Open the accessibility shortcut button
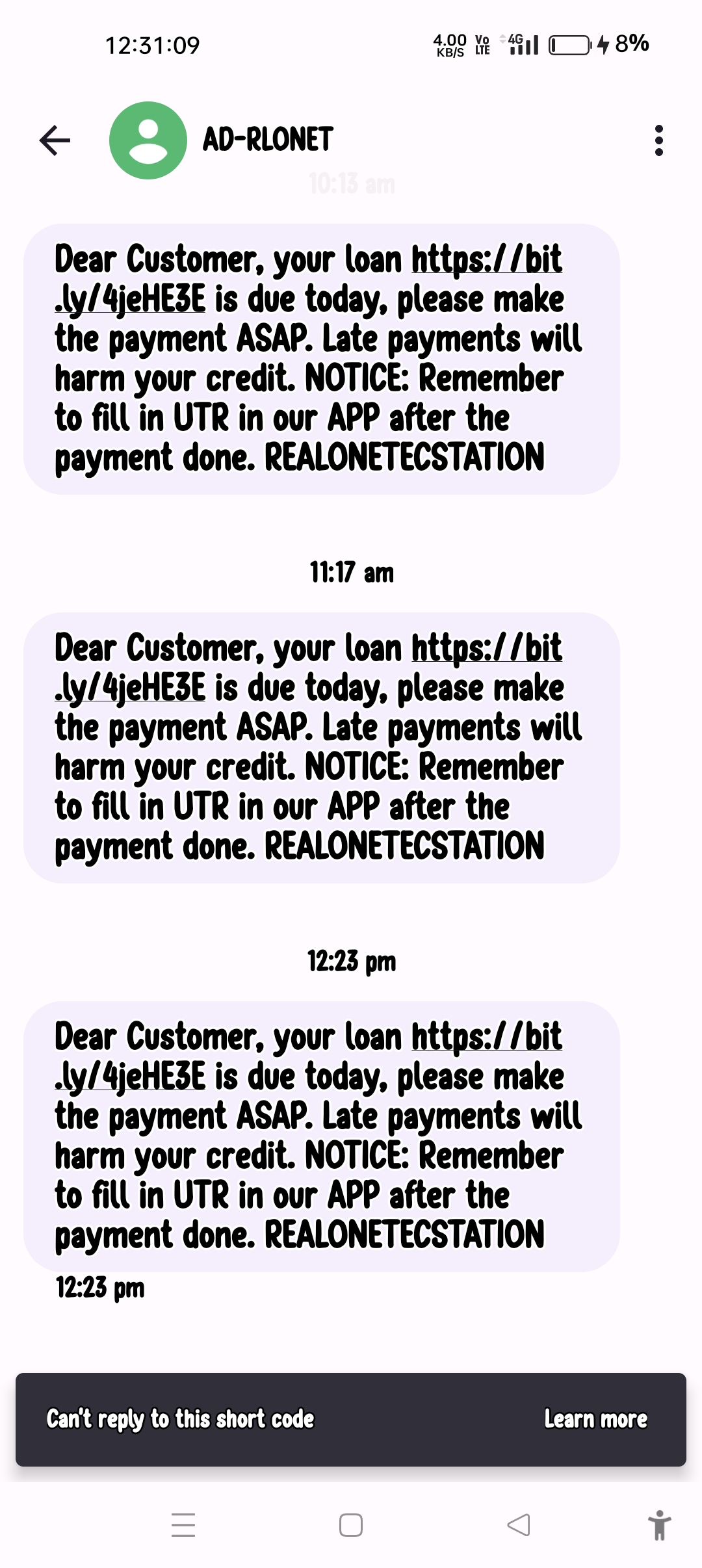702x1568 pixels. [x=659, y=1524]
